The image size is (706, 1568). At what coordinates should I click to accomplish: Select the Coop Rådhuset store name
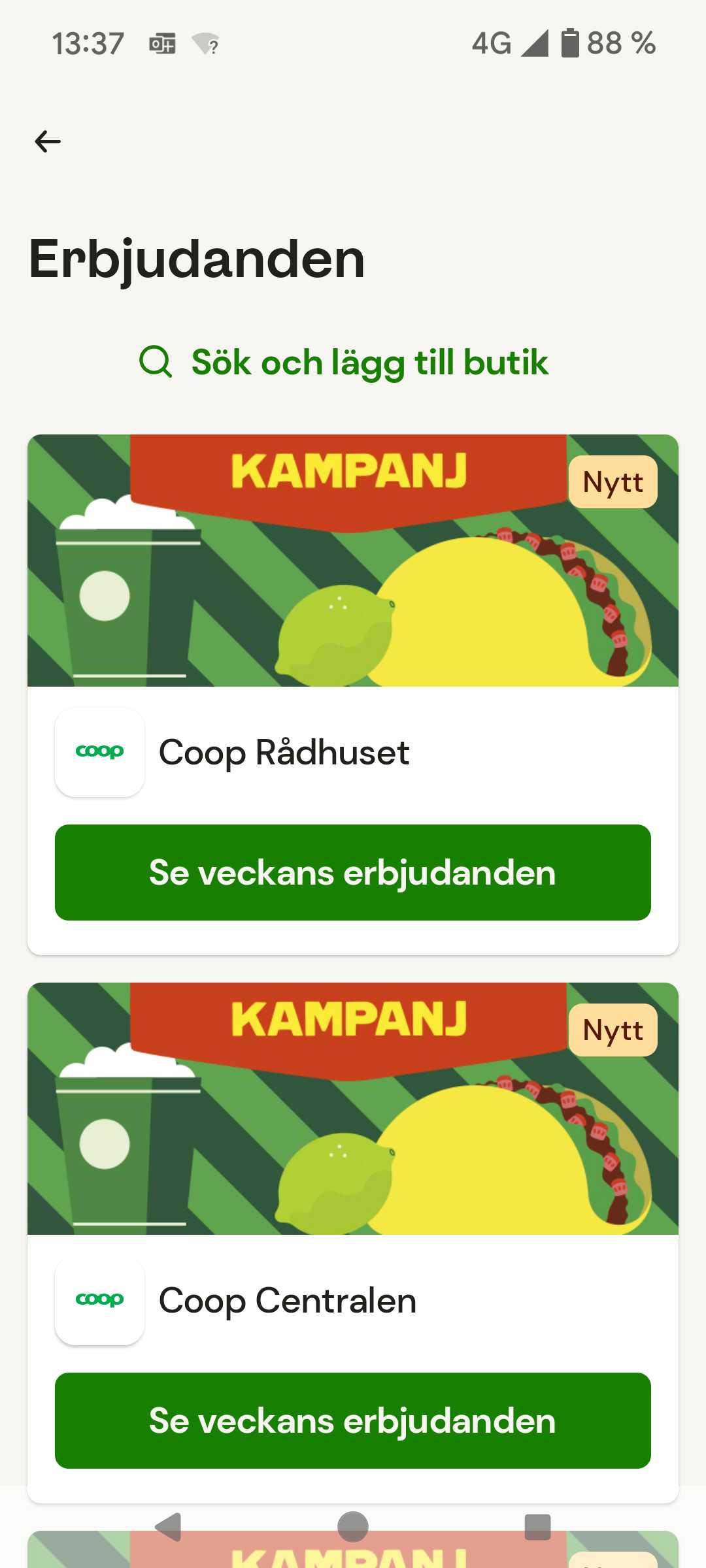click(x=284, y=751)
